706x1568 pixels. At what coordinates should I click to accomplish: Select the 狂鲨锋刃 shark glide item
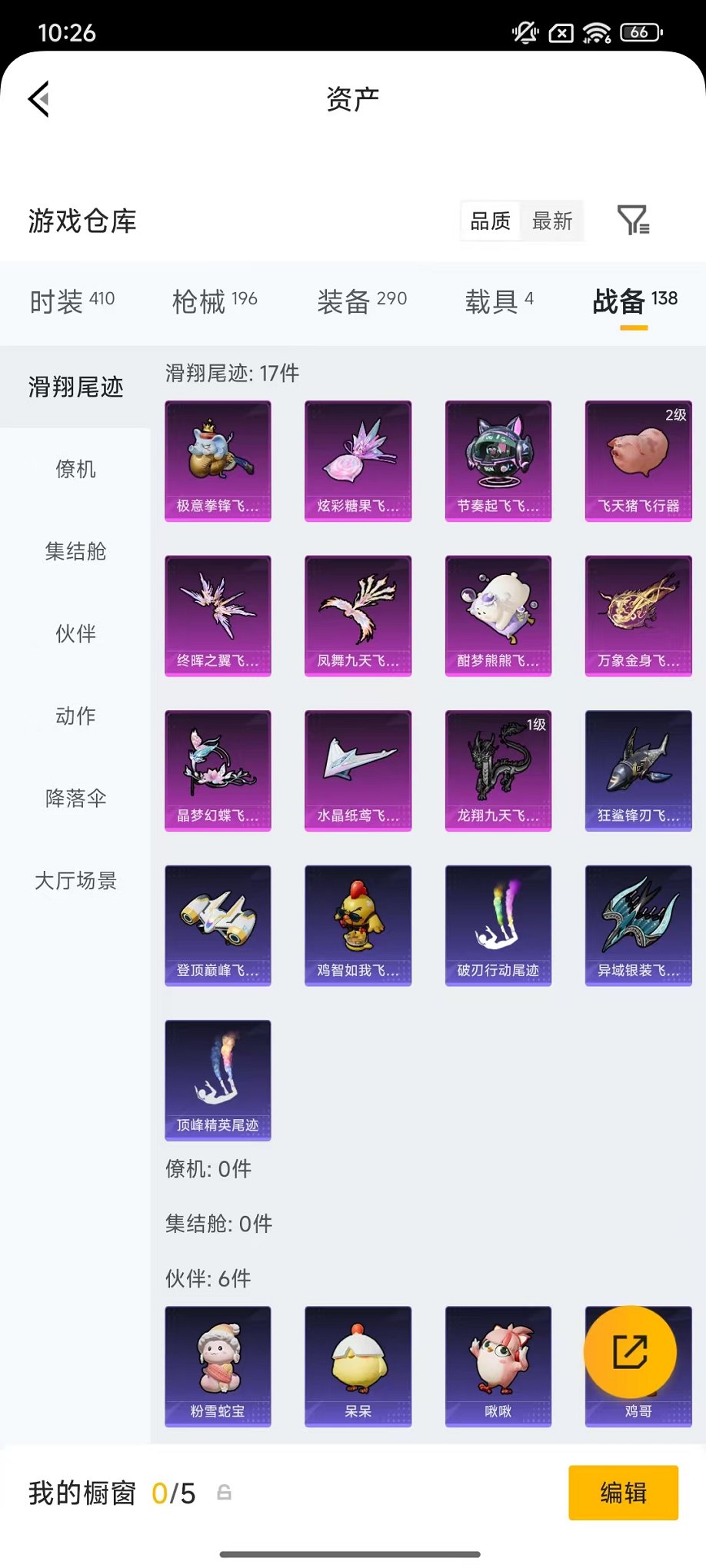[638, 770]
